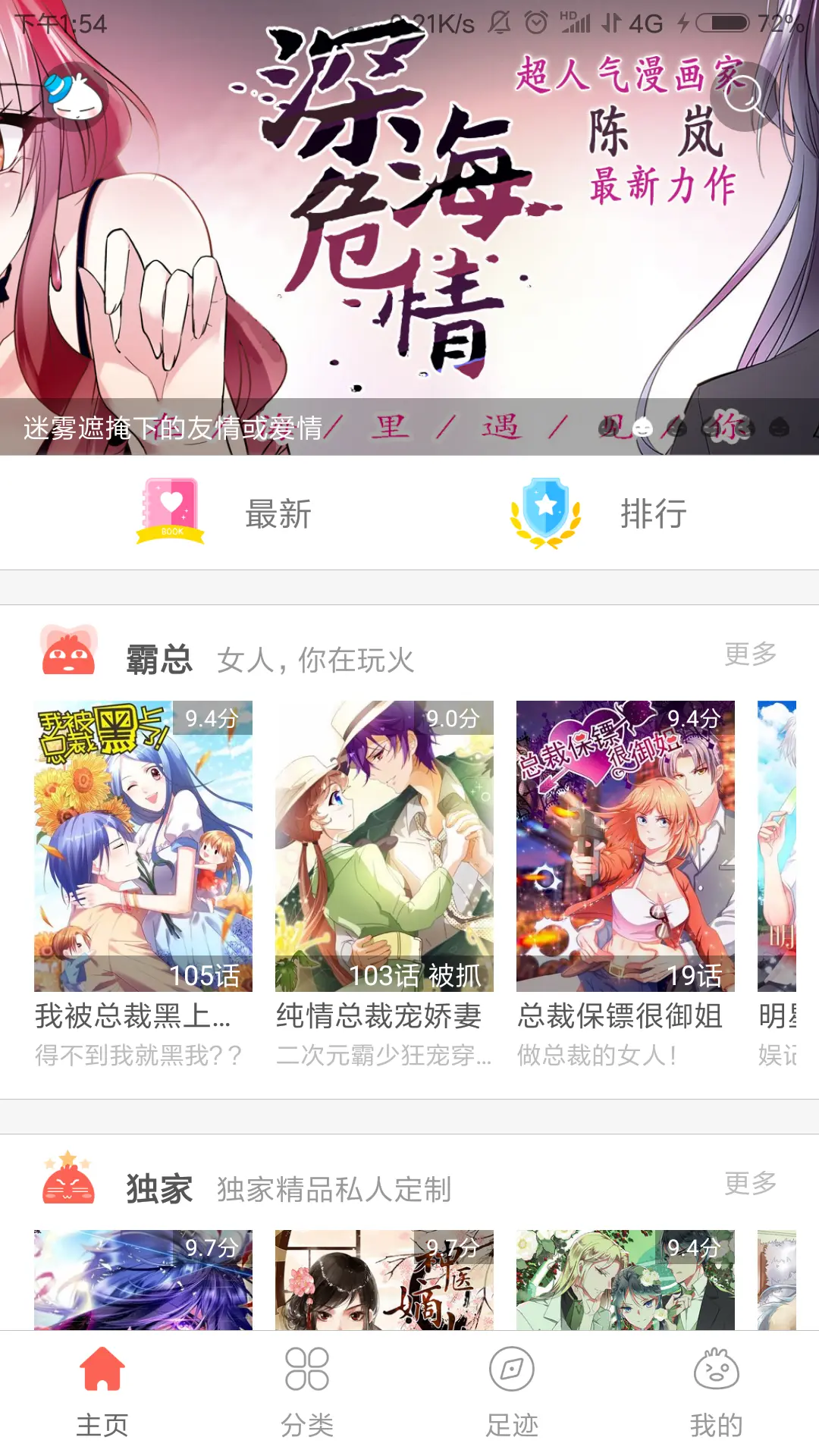Go to the 足迹 history tab
The image size is (819, 1456).
(512, 1392)
